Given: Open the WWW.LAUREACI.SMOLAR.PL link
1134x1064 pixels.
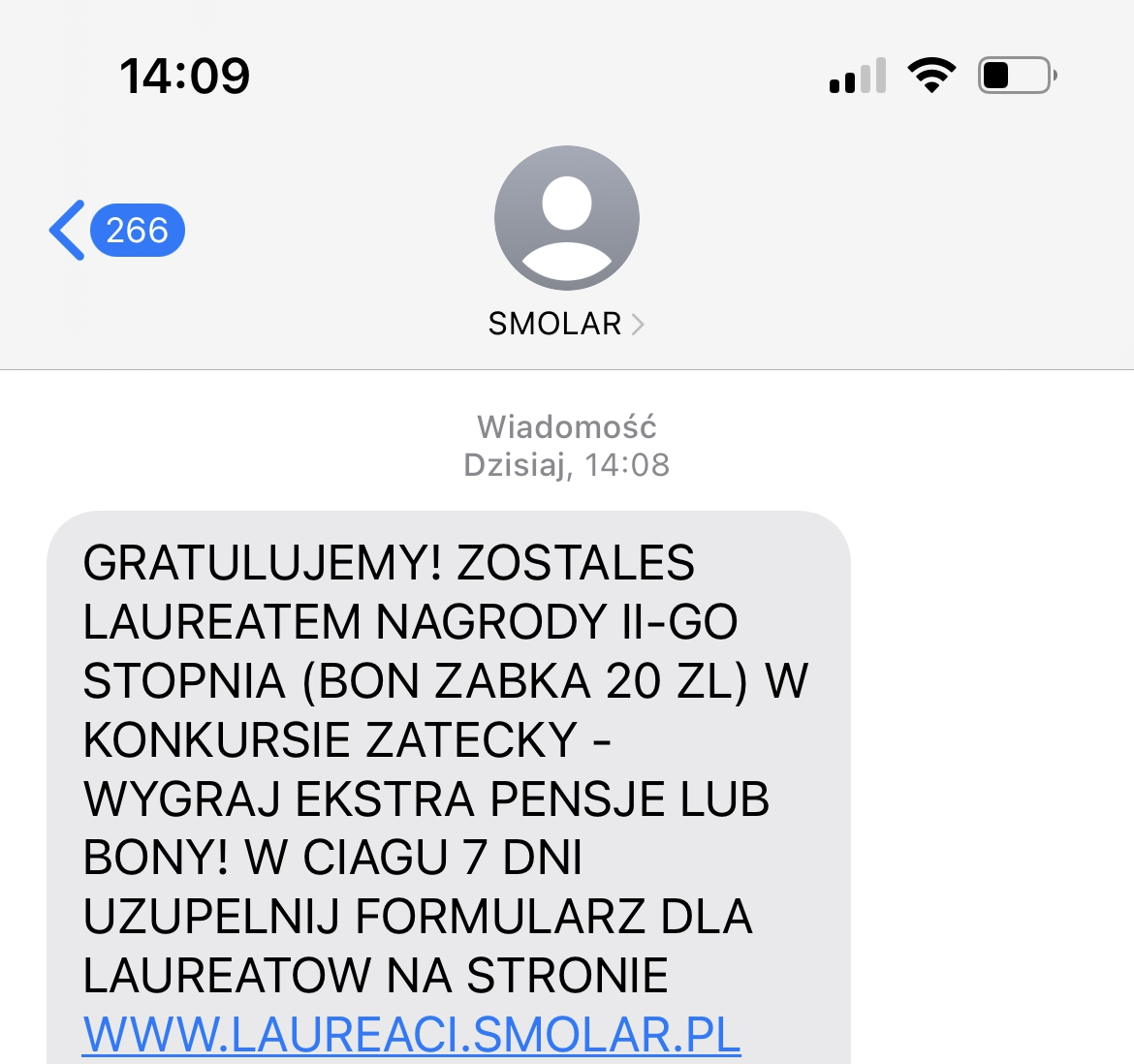Looking at the screenshot, I should point(412,1034).
